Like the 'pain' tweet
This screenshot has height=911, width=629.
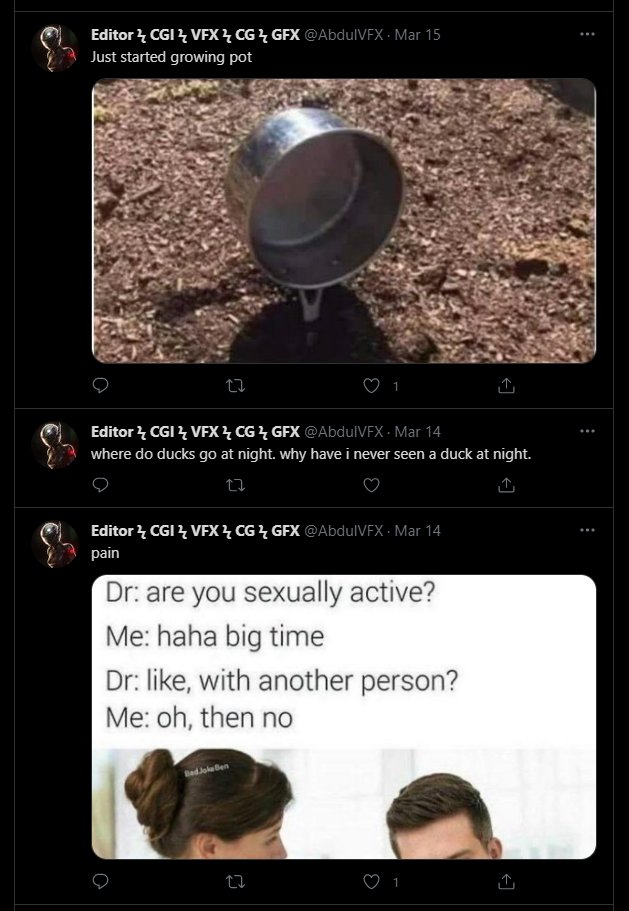pyautogui.click(x=372, y=882)
